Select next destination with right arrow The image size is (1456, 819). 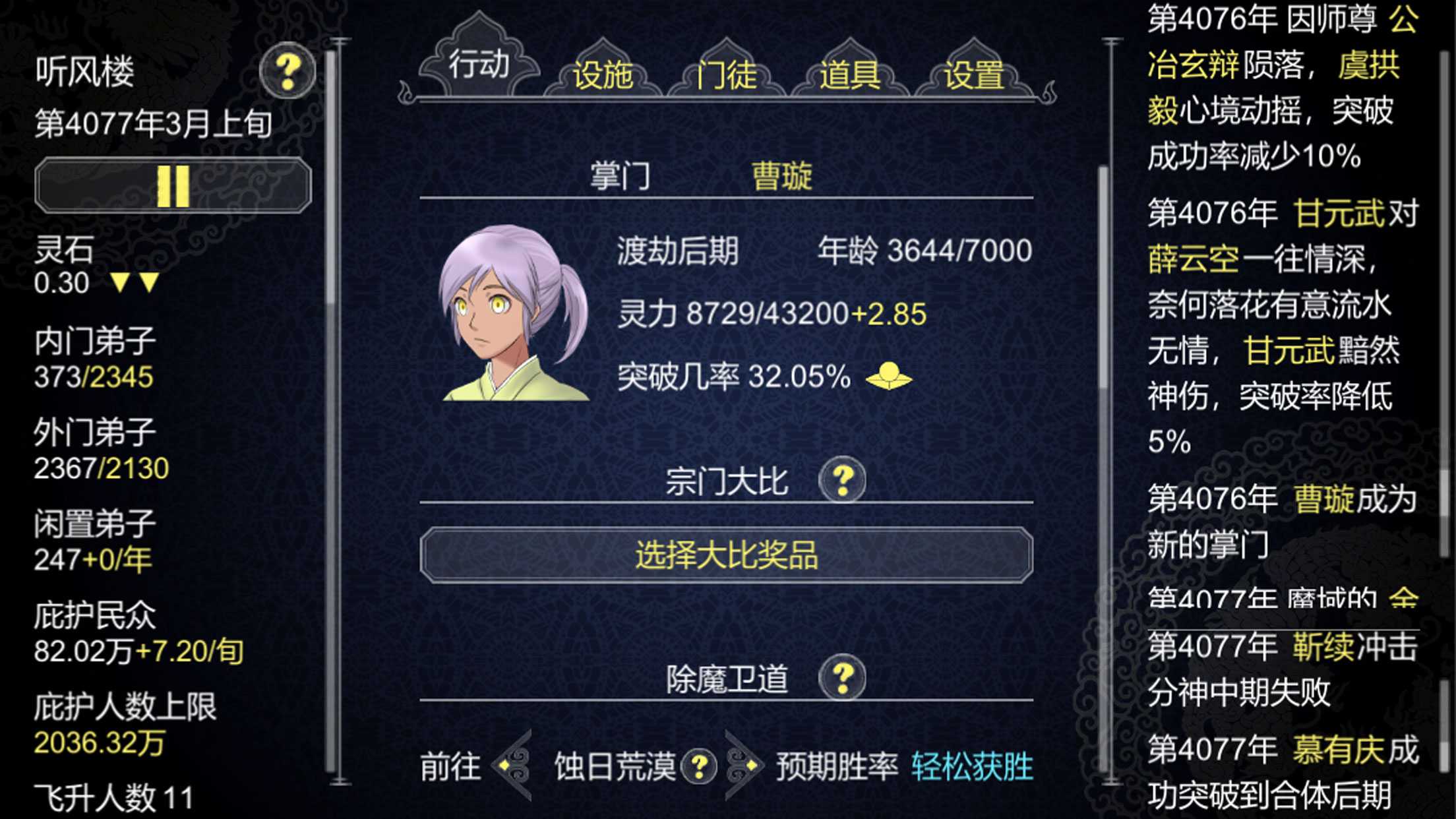pyautogui.click(x=743, y=766)
